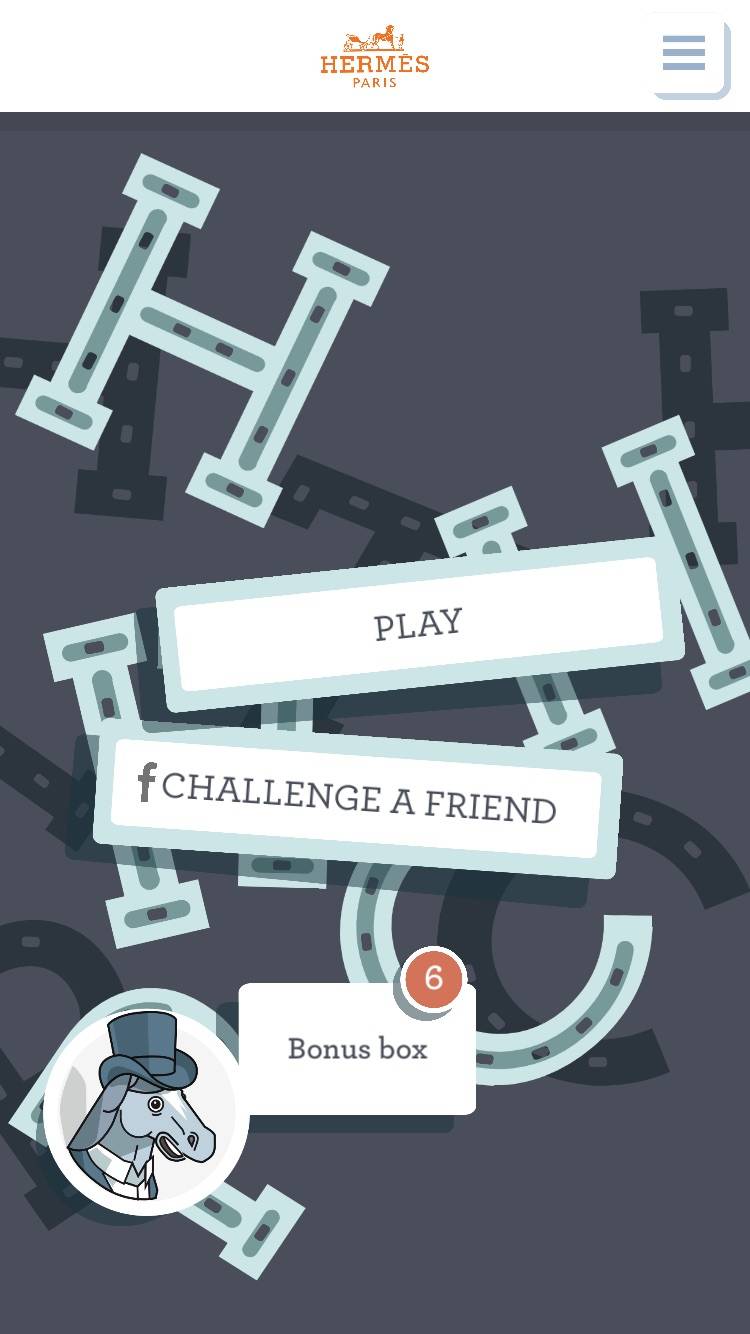Challenge a friend via Facebook
The image size is (750, 1334).
(357, 798)
